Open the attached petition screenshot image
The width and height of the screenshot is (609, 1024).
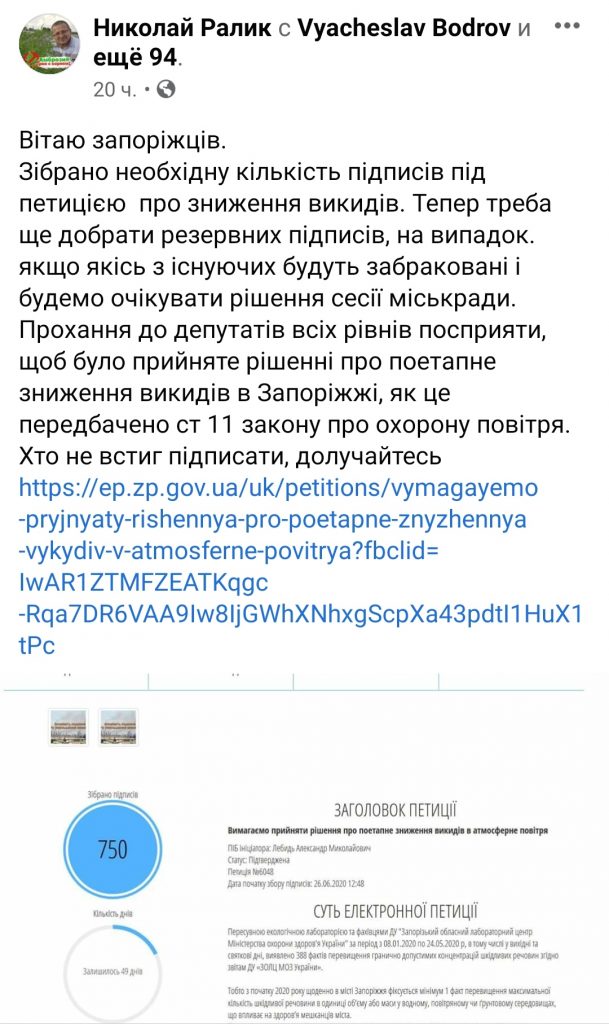[x=304, y=850]
